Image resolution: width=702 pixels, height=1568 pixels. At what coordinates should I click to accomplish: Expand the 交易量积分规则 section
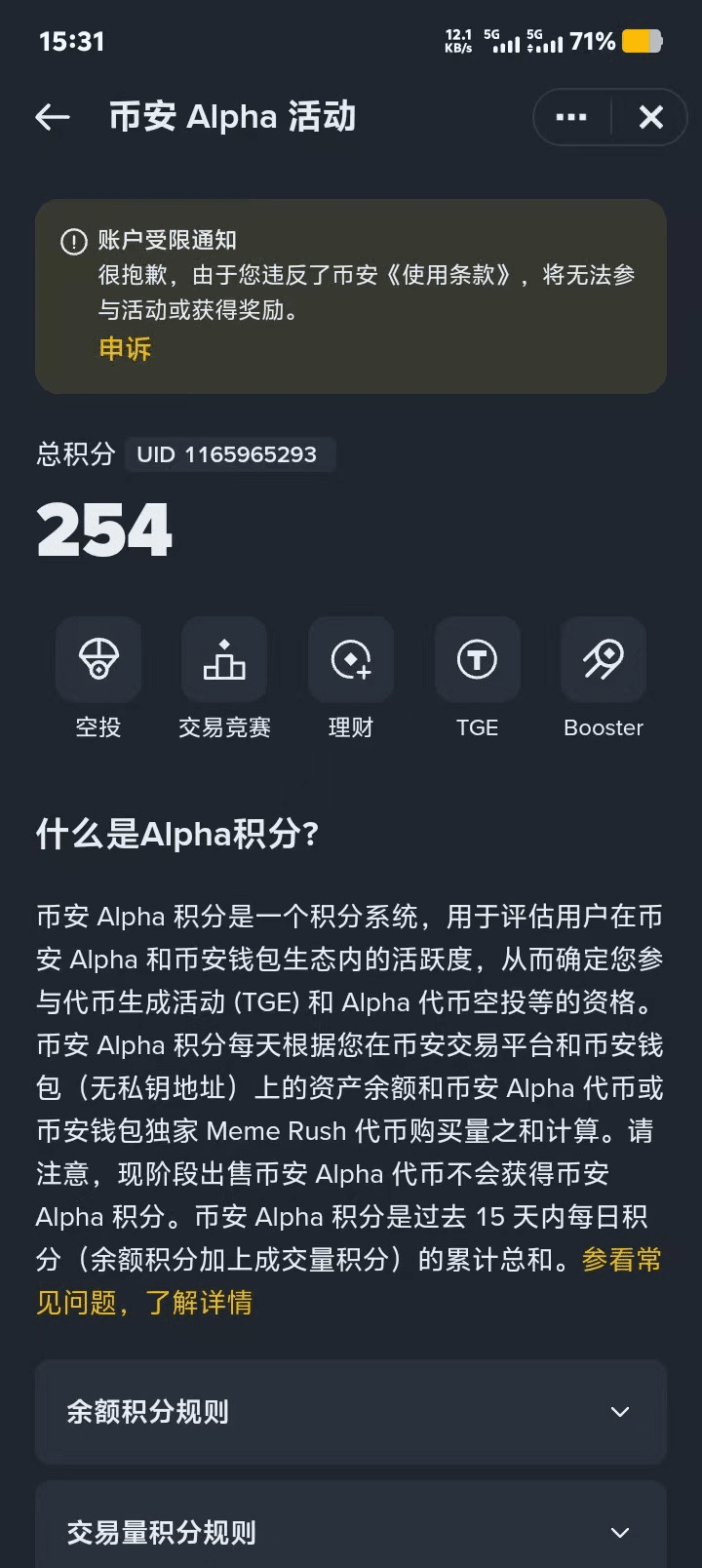click(x=351, y=1532)
